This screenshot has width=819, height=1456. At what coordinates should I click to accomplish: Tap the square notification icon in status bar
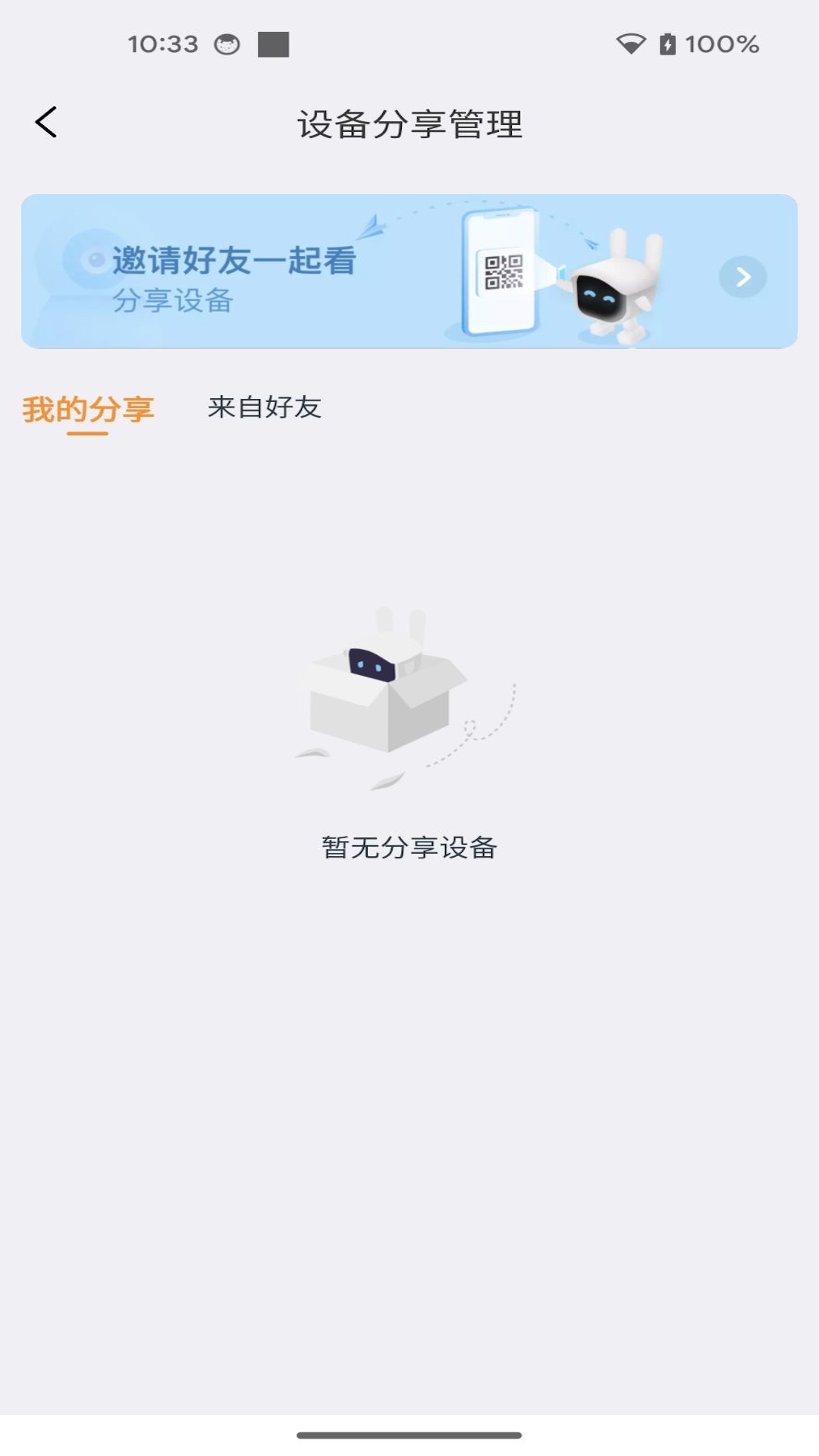(x=273, y=45)
